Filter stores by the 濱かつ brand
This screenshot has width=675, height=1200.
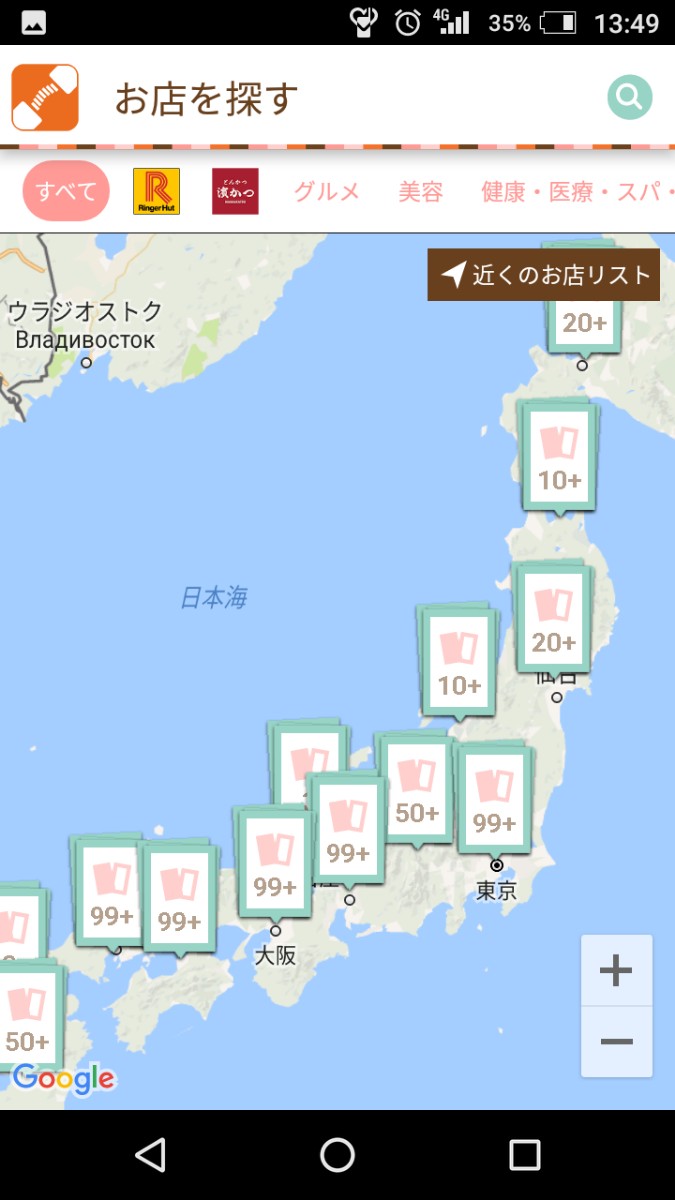235,191
